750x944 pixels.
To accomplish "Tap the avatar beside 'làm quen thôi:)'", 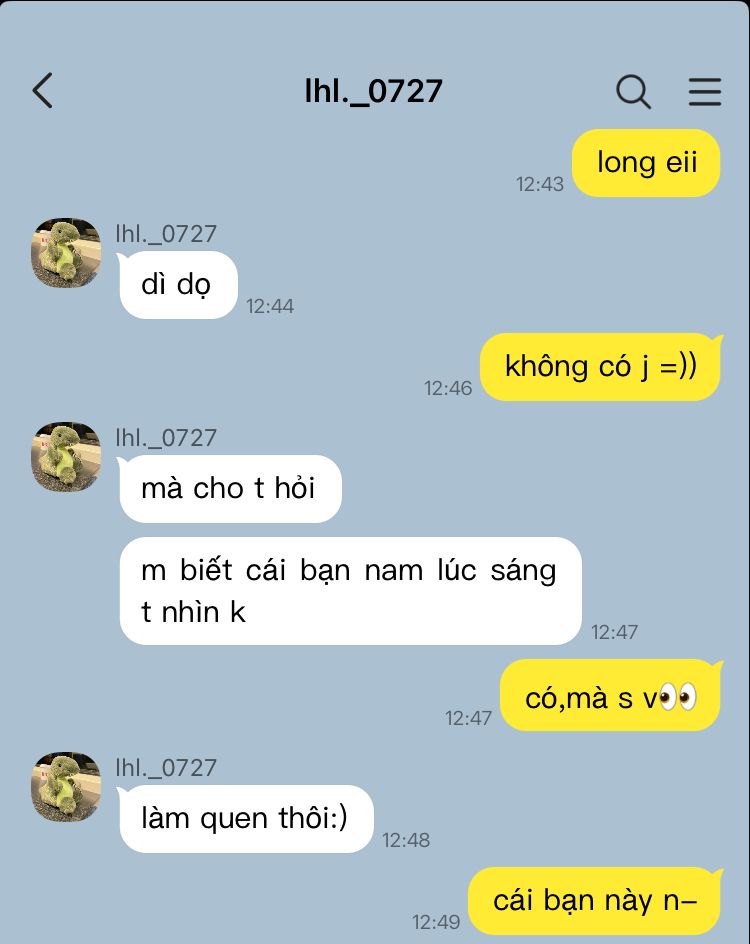I will (x=66, y=787).
